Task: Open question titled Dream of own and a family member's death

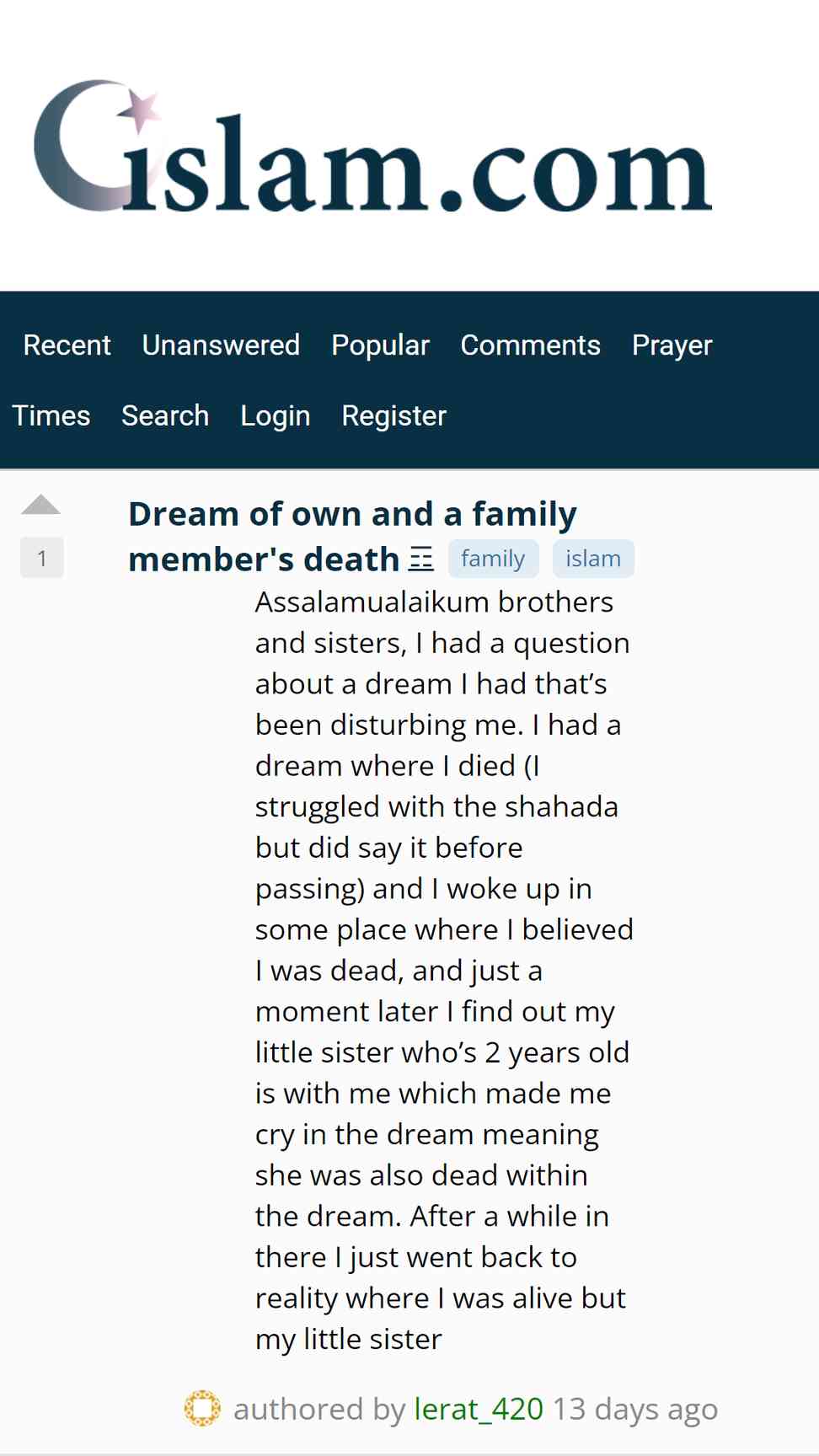Action: 352,536
